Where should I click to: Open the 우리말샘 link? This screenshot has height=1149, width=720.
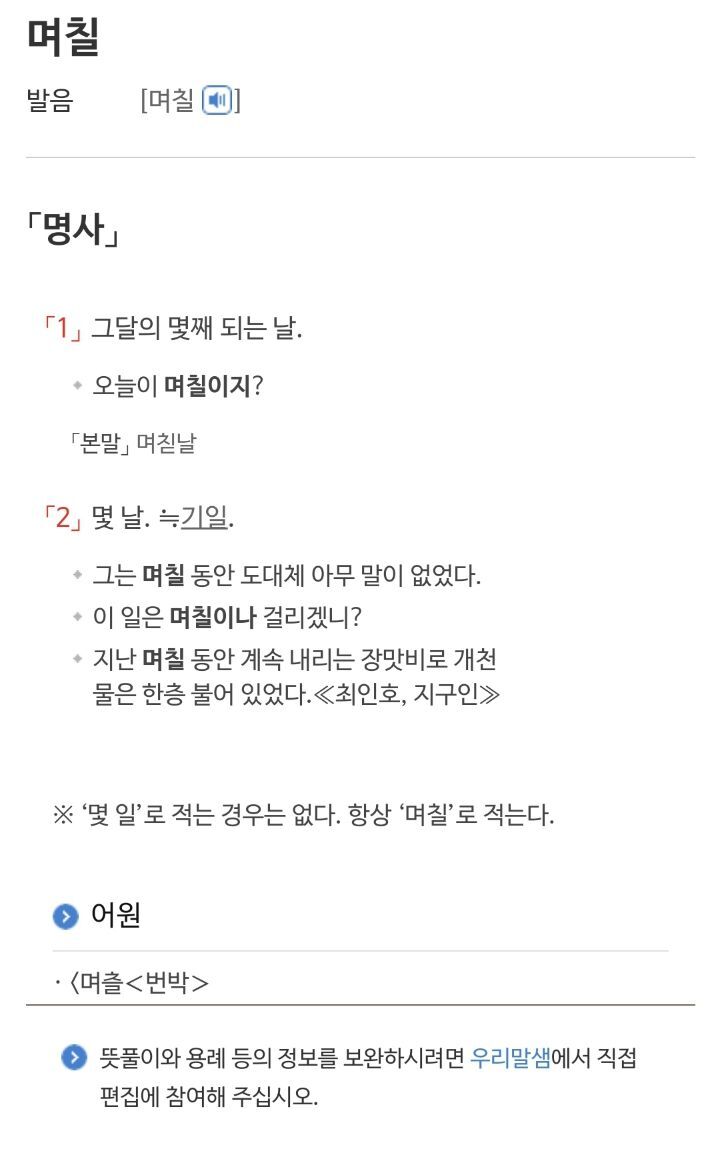coord(510,1057)
